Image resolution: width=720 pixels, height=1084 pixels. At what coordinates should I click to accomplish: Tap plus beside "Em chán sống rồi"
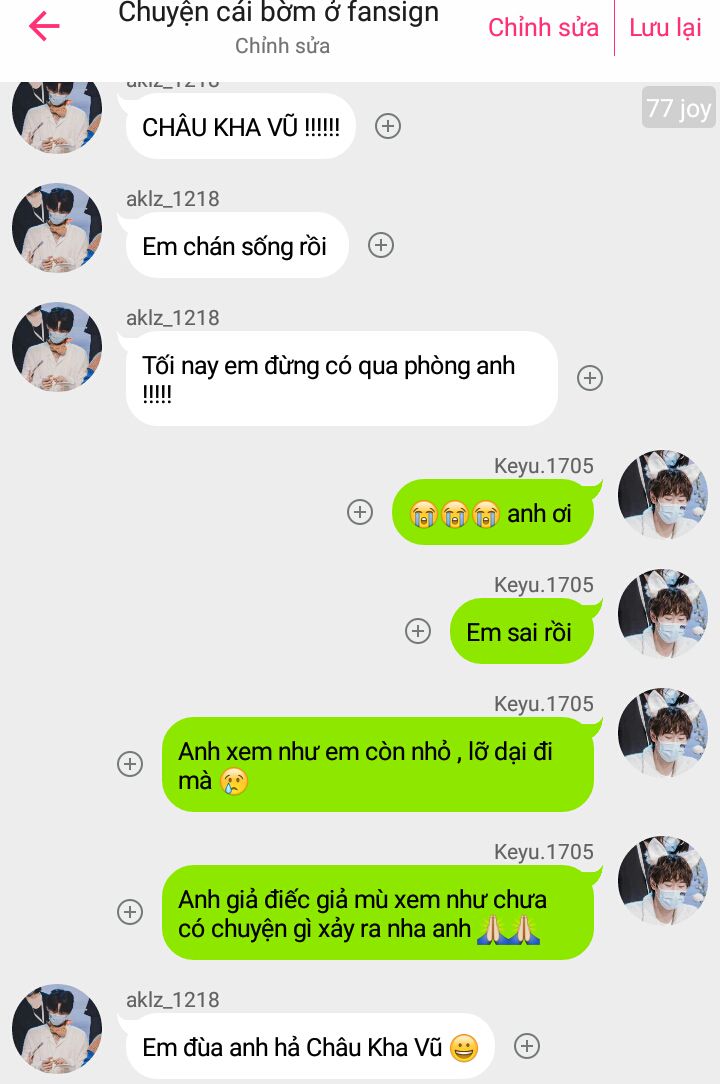click(x=381, y=245)
